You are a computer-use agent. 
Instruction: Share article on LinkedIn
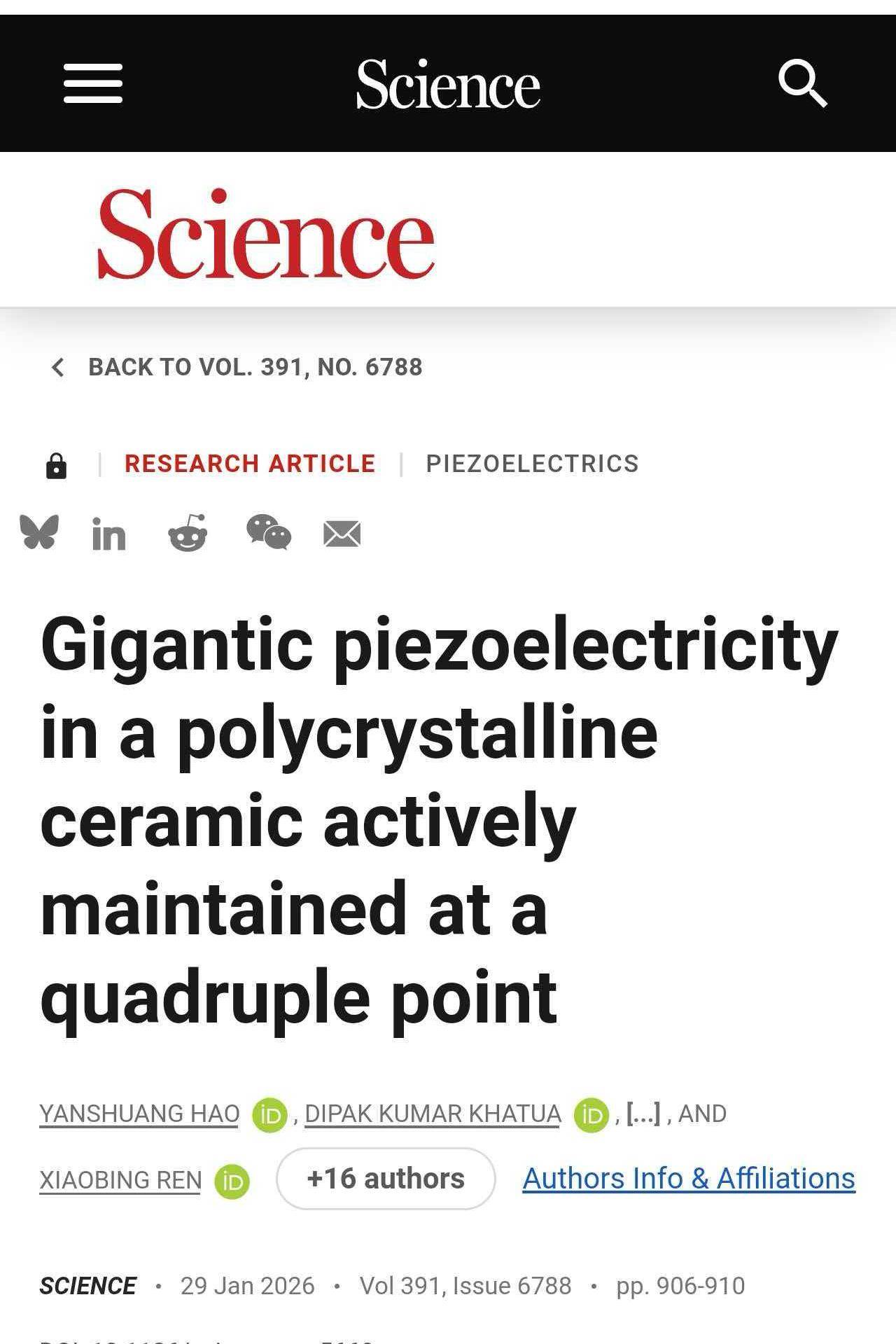pos(108,535)
